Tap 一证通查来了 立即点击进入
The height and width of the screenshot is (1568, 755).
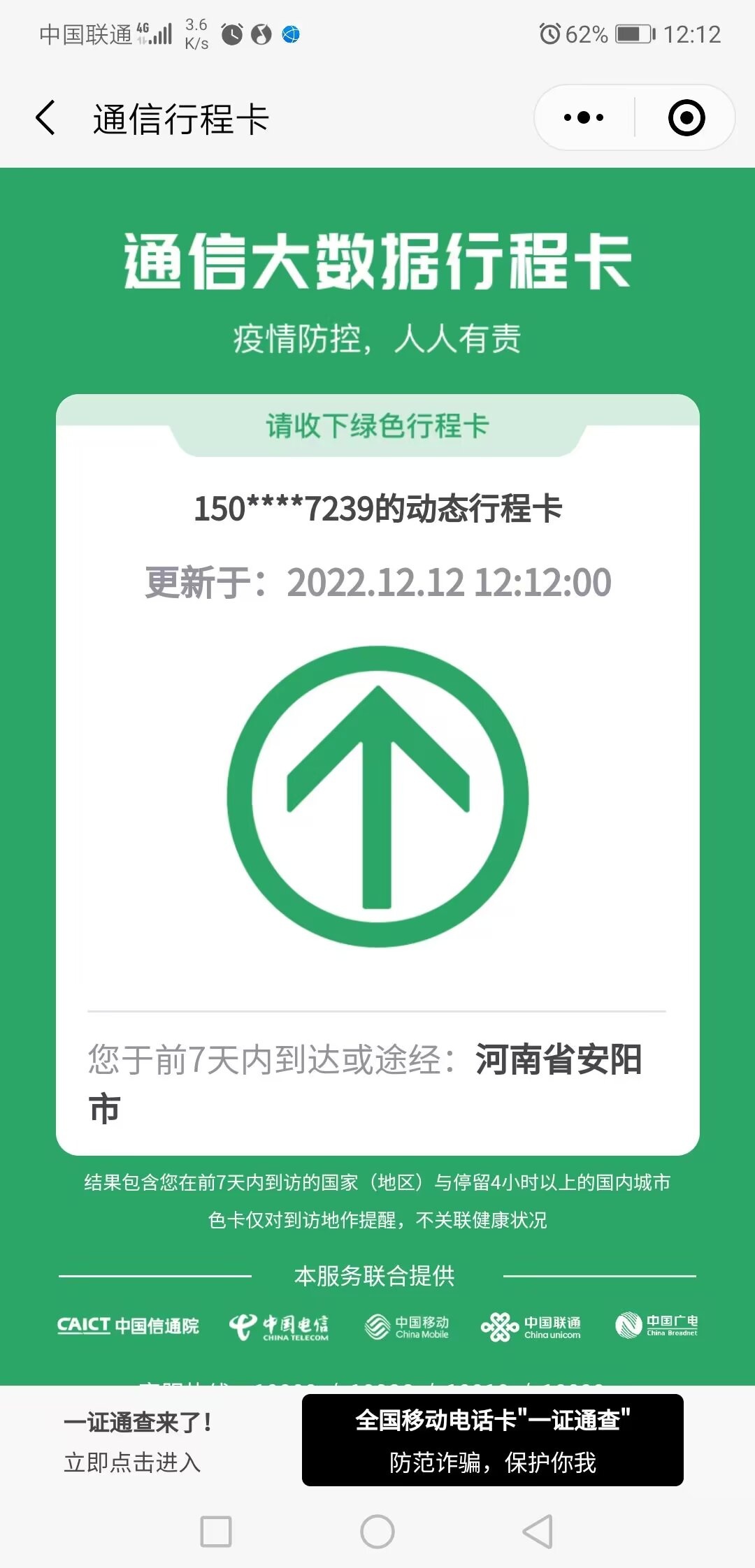(x=138, y=1441)
